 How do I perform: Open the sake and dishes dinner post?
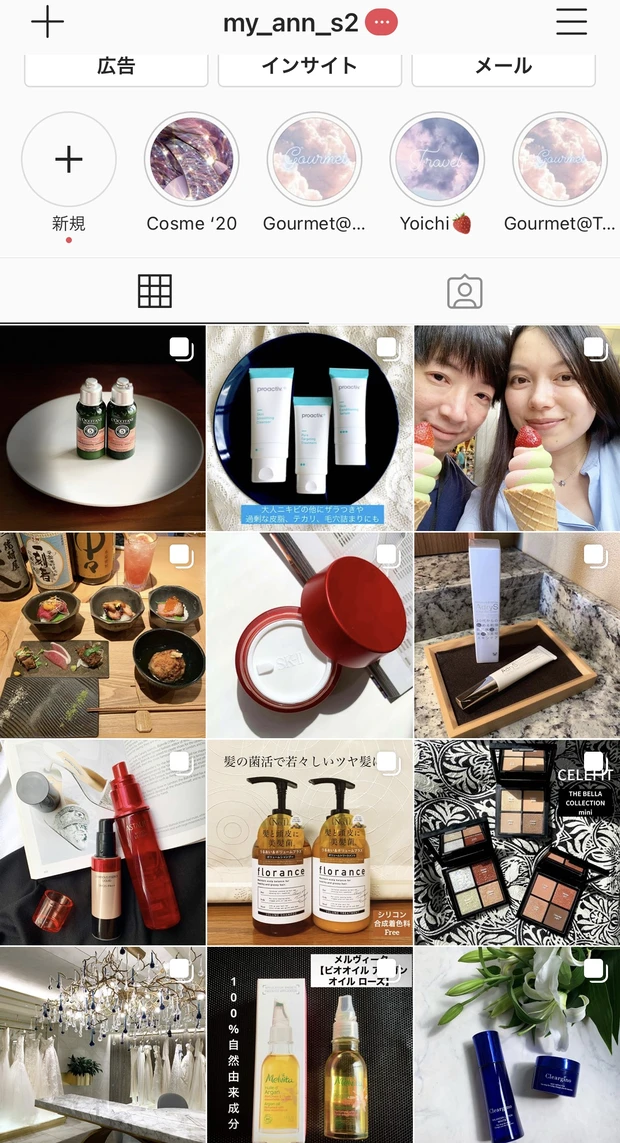click(102, 635)
